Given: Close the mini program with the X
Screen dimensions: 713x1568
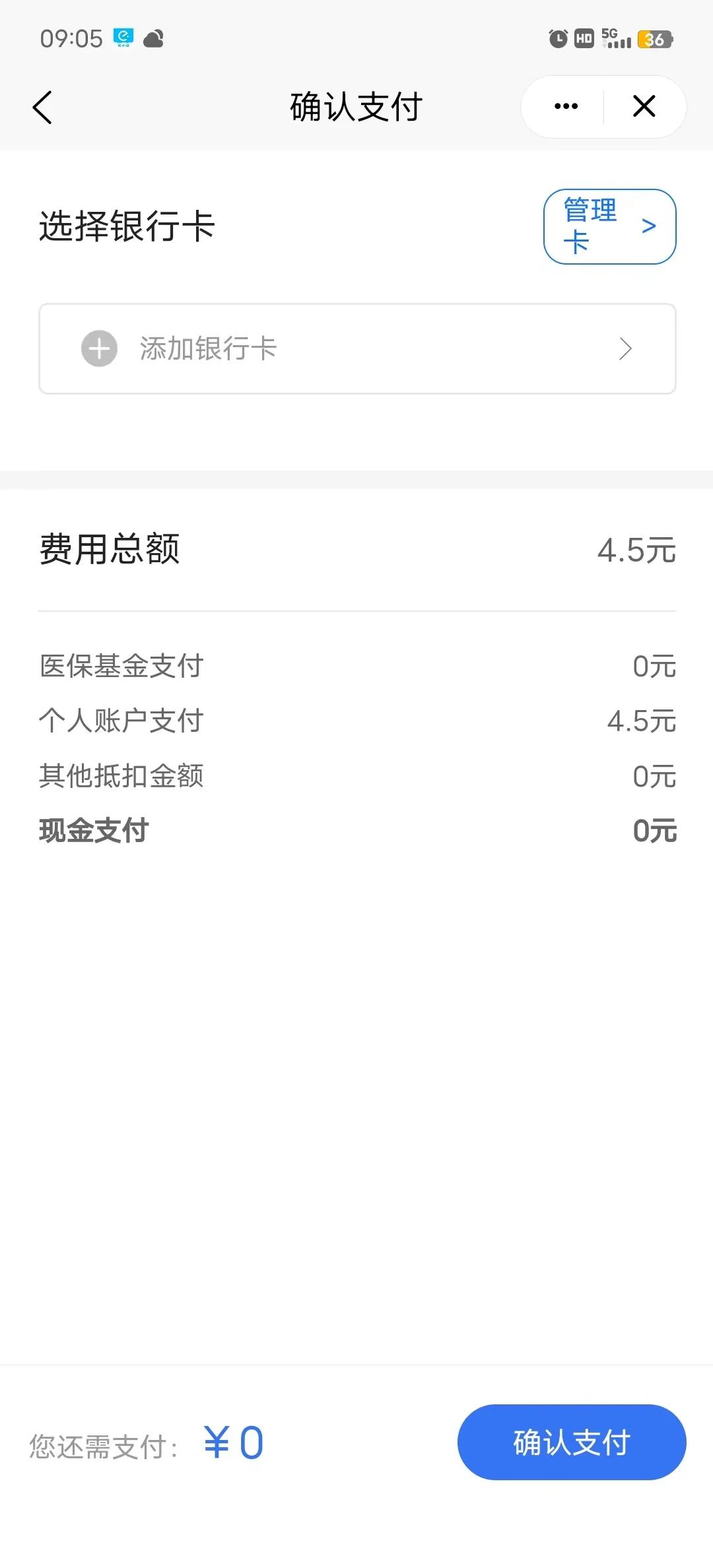Looking at the screenshot, I should [x=644, y=106].
